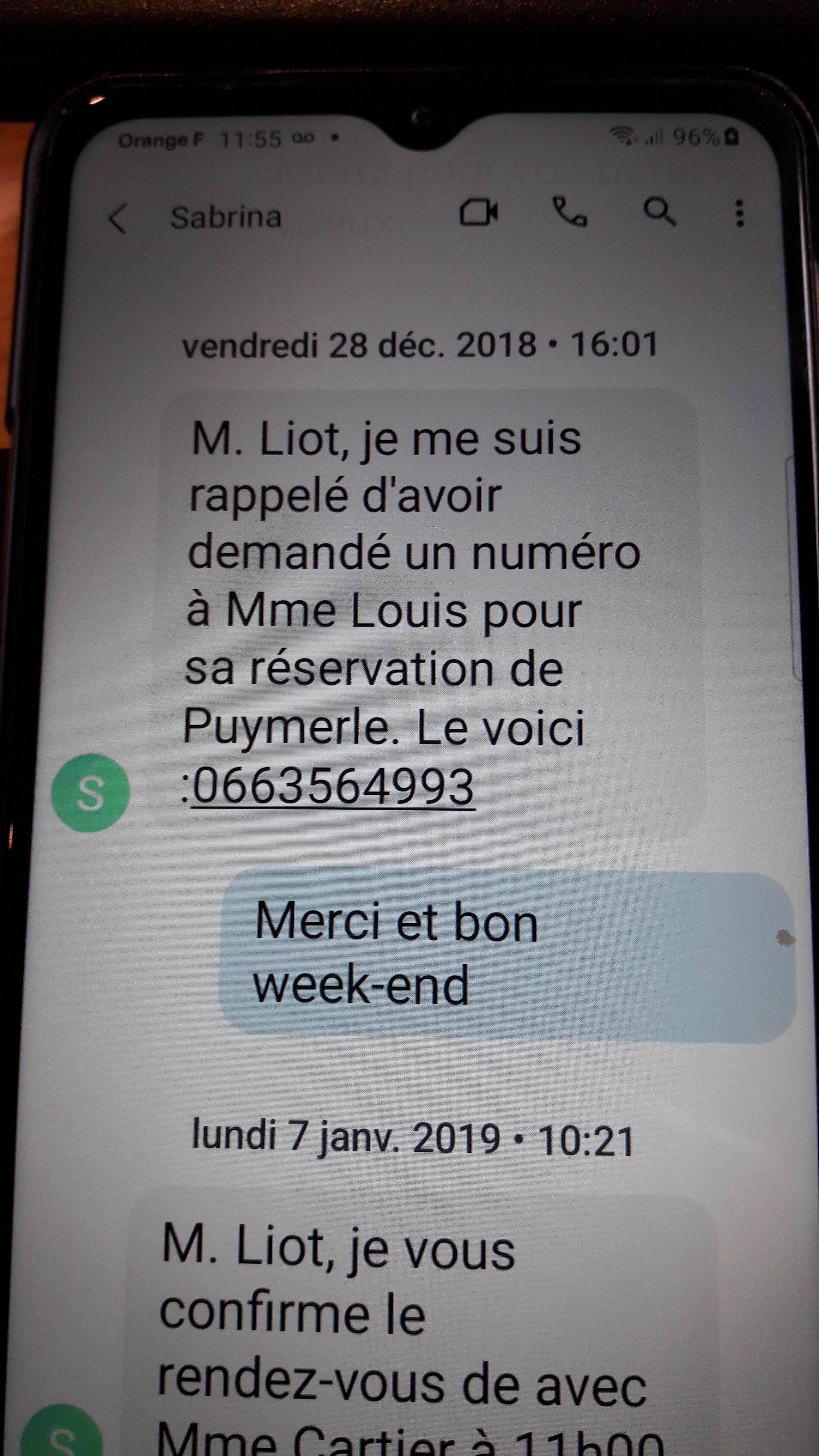
Task: Call Sabrina with the phone icon
Action: [x=569, y=213]
